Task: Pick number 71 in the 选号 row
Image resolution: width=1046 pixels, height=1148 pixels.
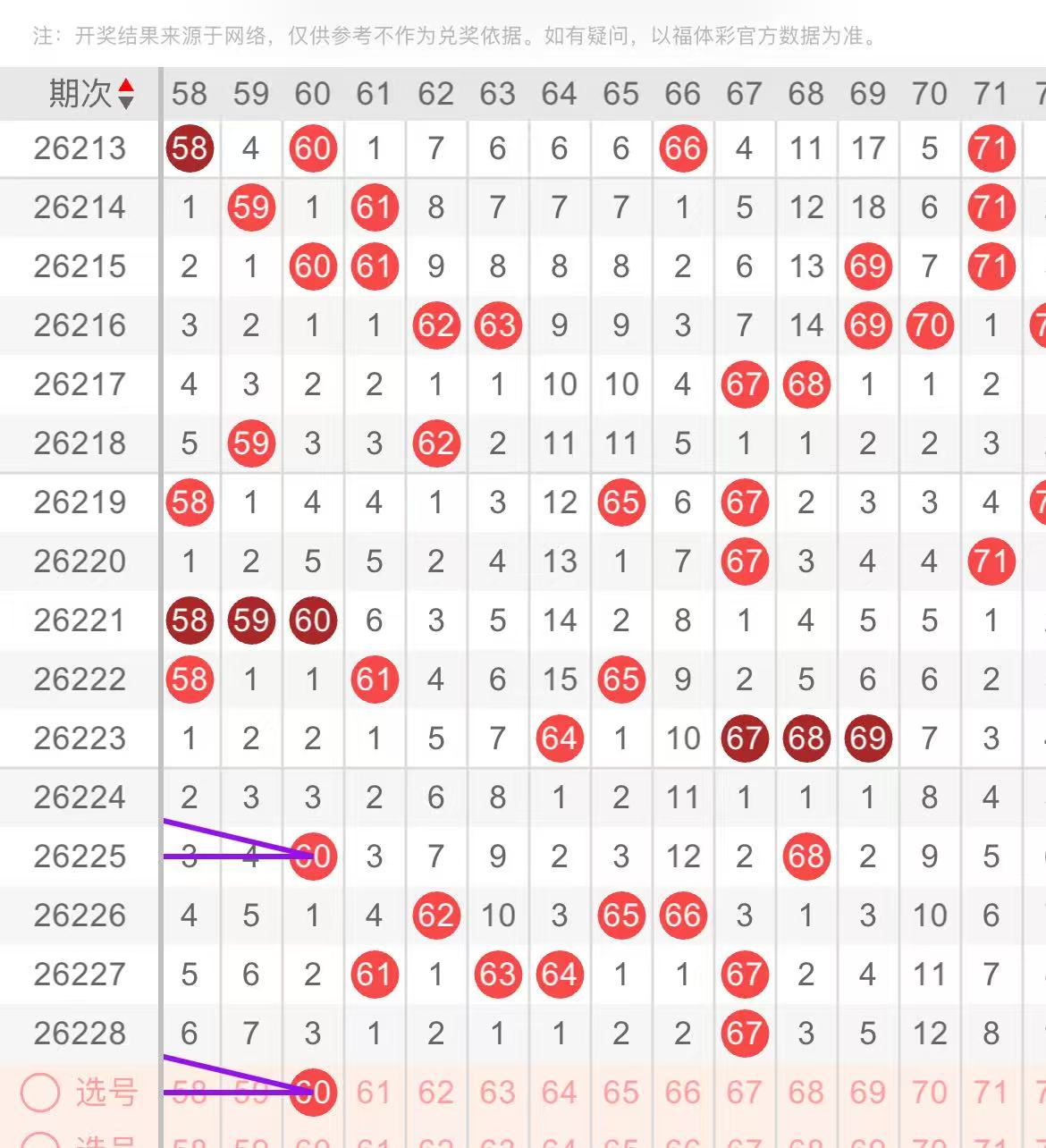Action: pyautogui.click(x=991, y=1093)
